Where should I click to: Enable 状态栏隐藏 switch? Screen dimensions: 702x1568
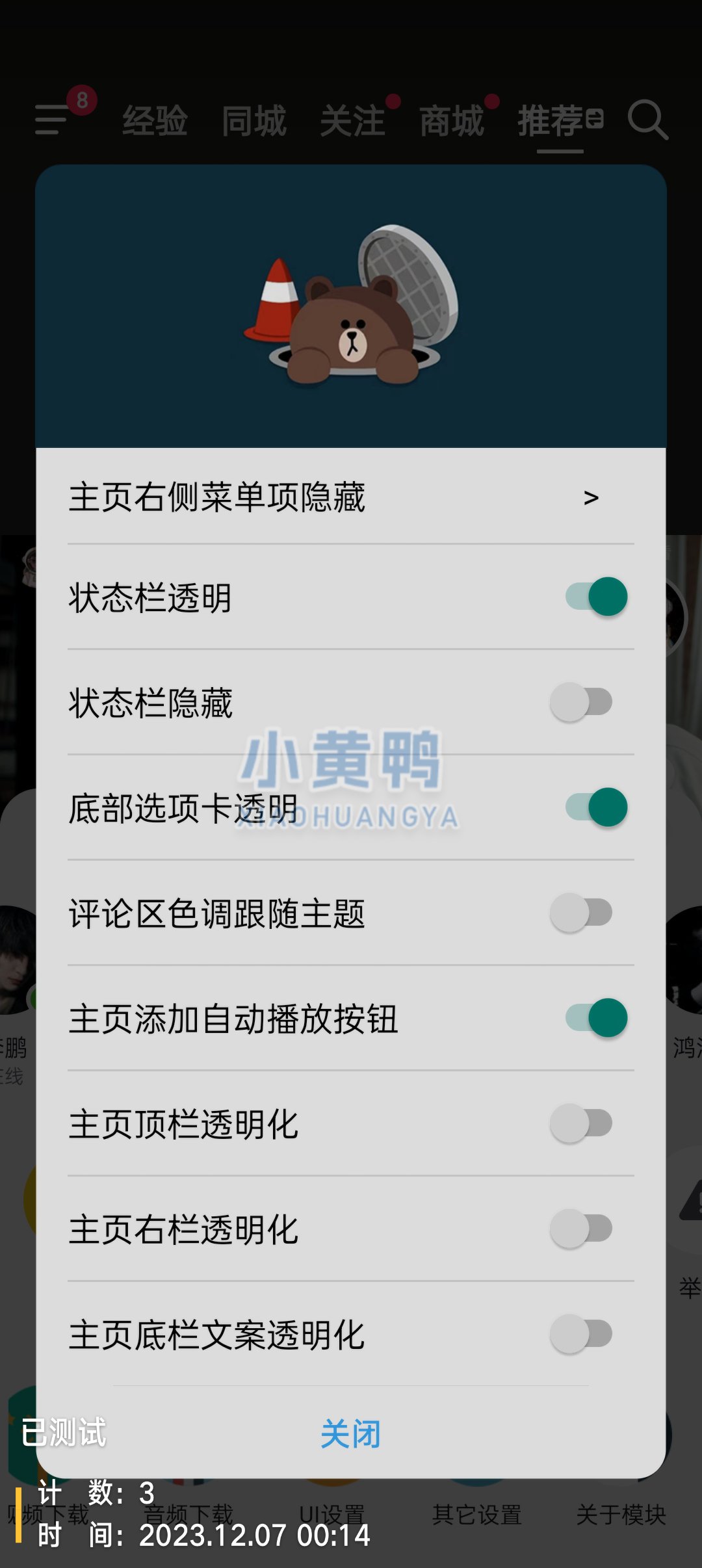pos(582,702)
